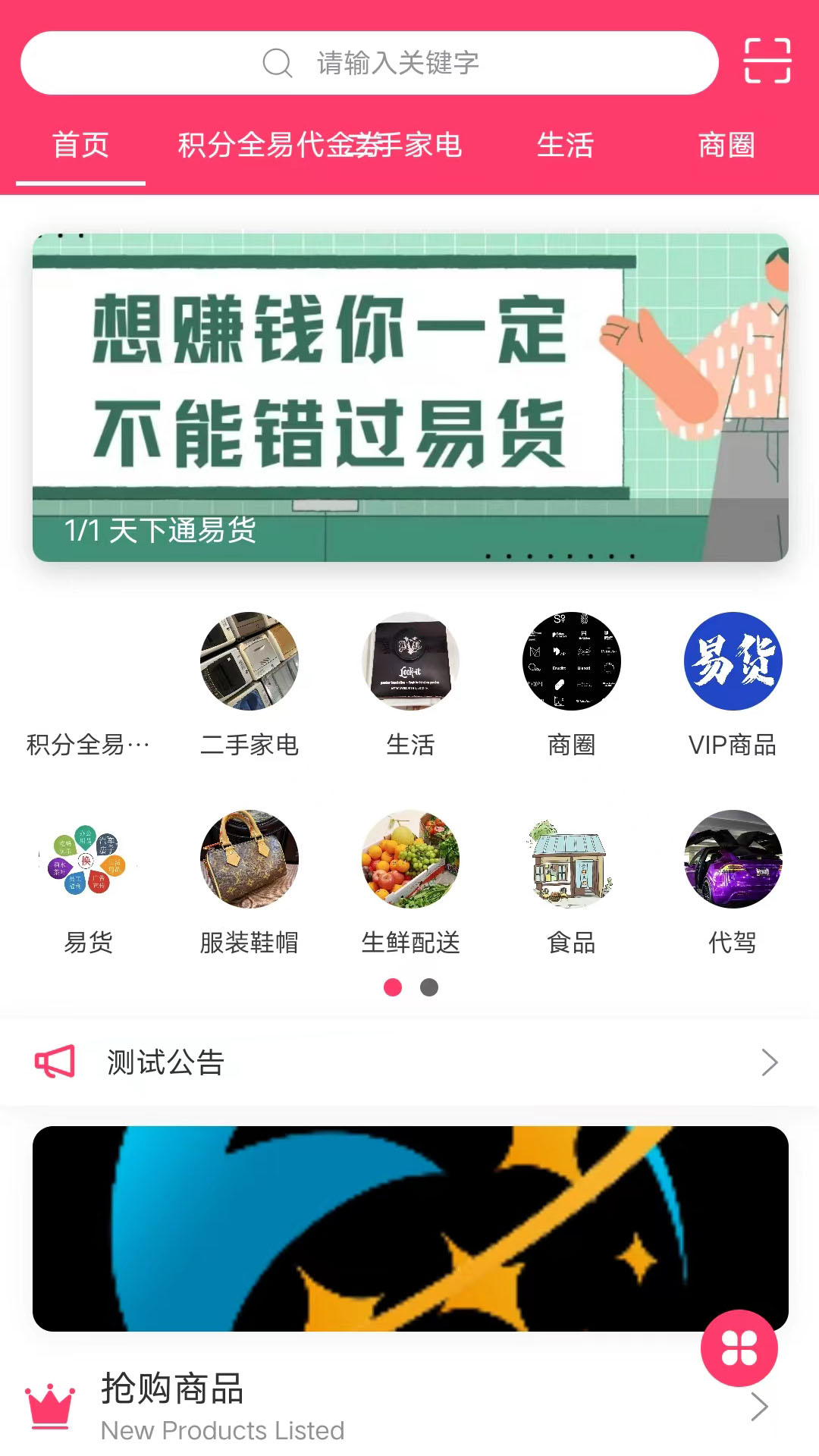Select the 生活 category icon
The height and width of the screenshot is (1456, 819).
click(412, 662)
